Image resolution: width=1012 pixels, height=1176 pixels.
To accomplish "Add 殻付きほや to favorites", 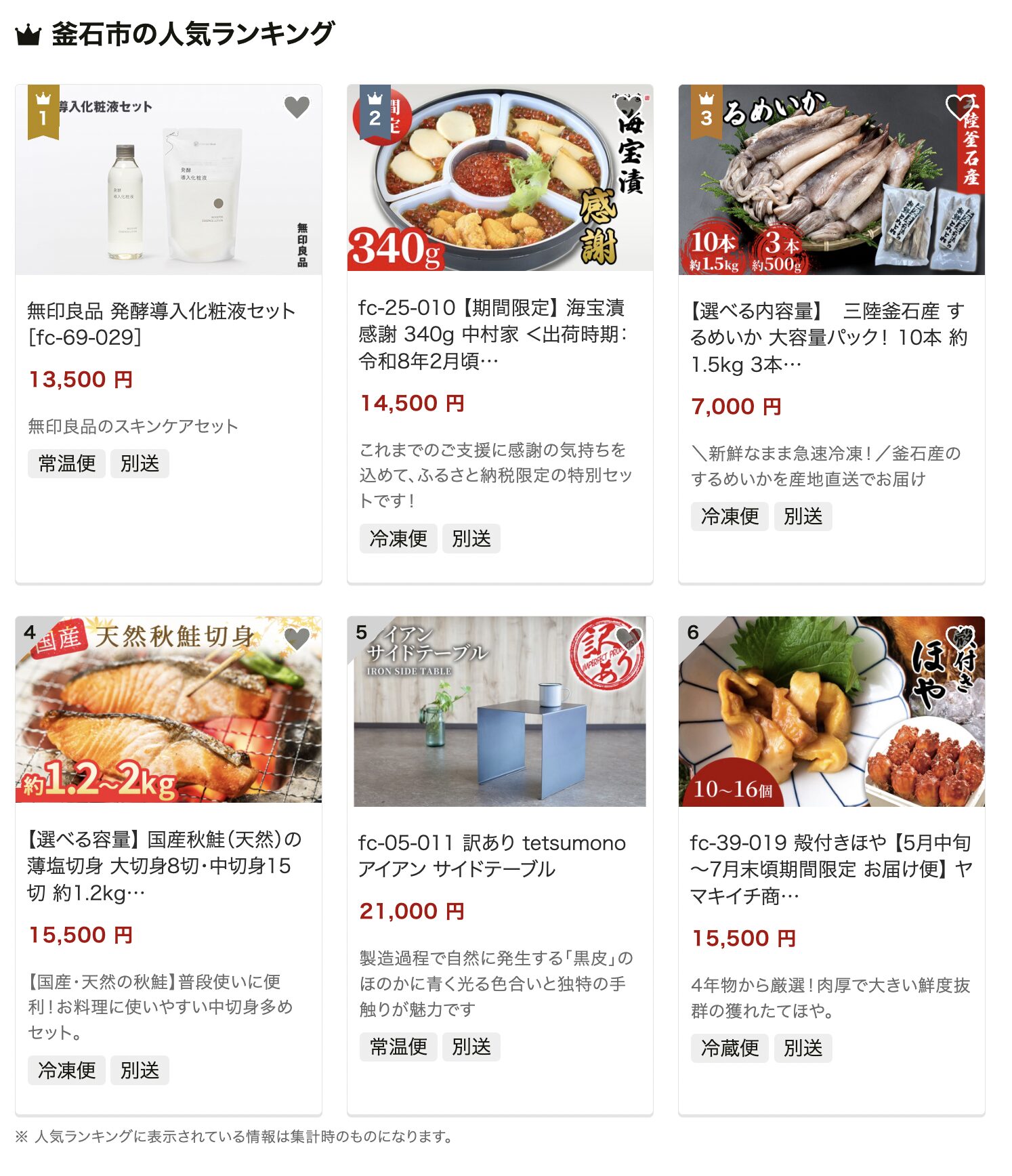I will click(x=960, y=638).
